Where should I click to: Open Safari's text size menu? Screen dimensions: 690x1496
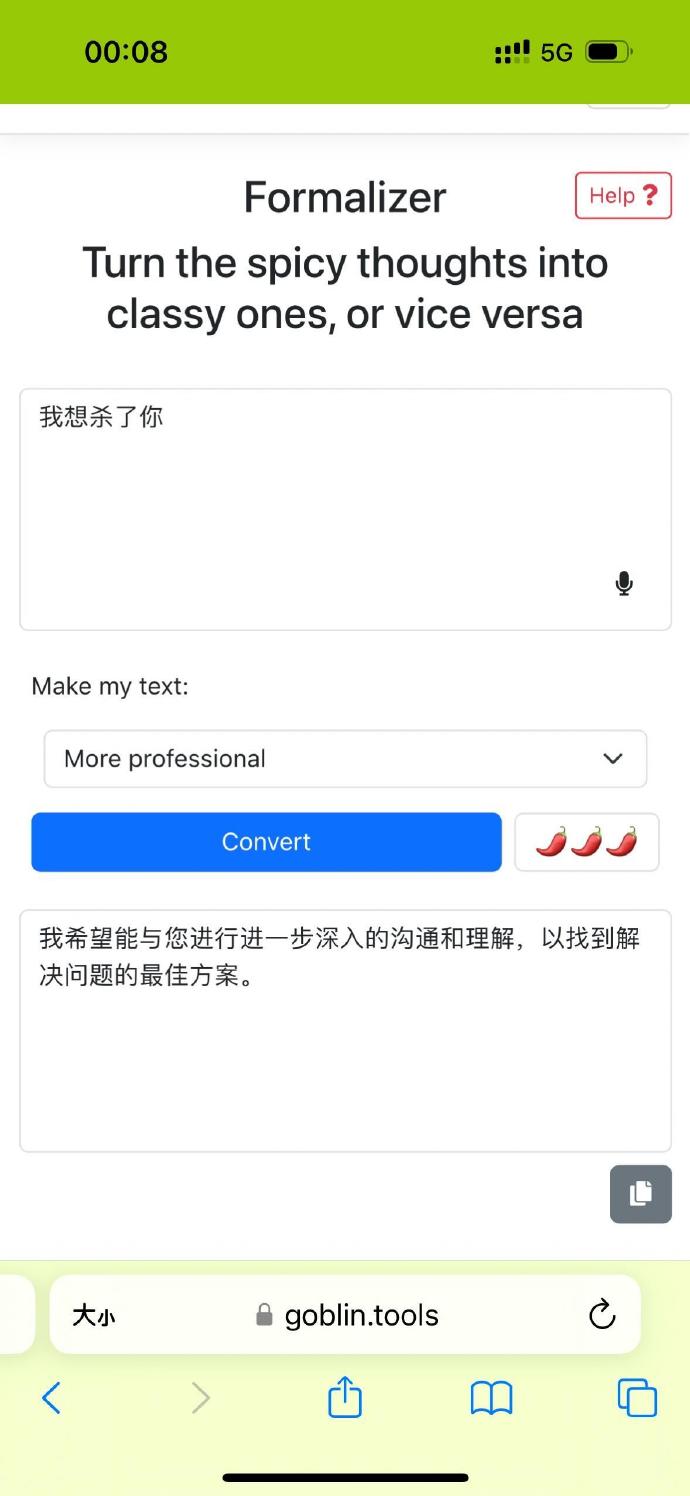click(x=94, y=1316)
